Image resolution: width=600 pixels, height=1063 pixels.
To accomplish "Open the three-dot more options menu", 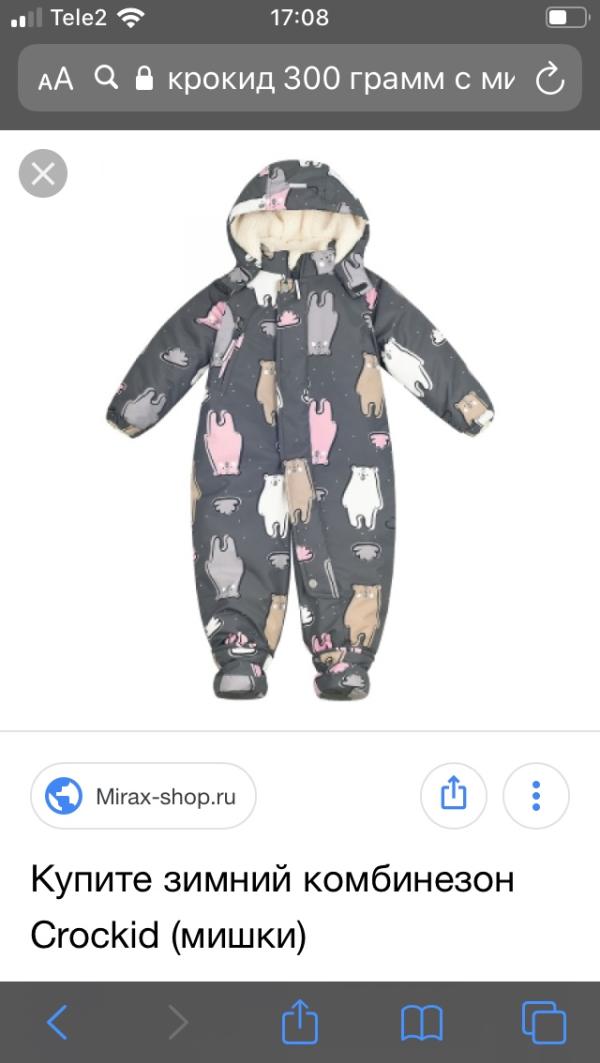I will (536, 795).
